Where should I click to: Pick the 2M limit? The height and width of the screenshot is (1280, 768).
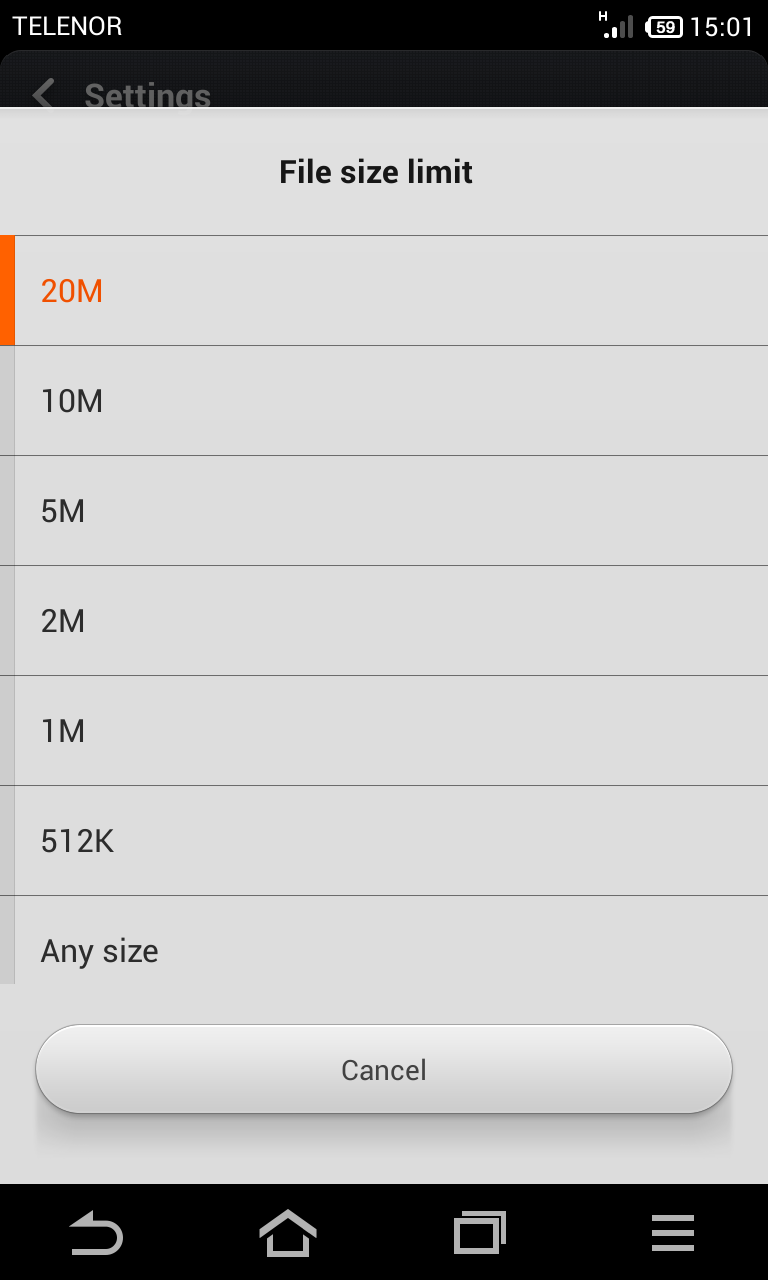click(x=384, y=621)
